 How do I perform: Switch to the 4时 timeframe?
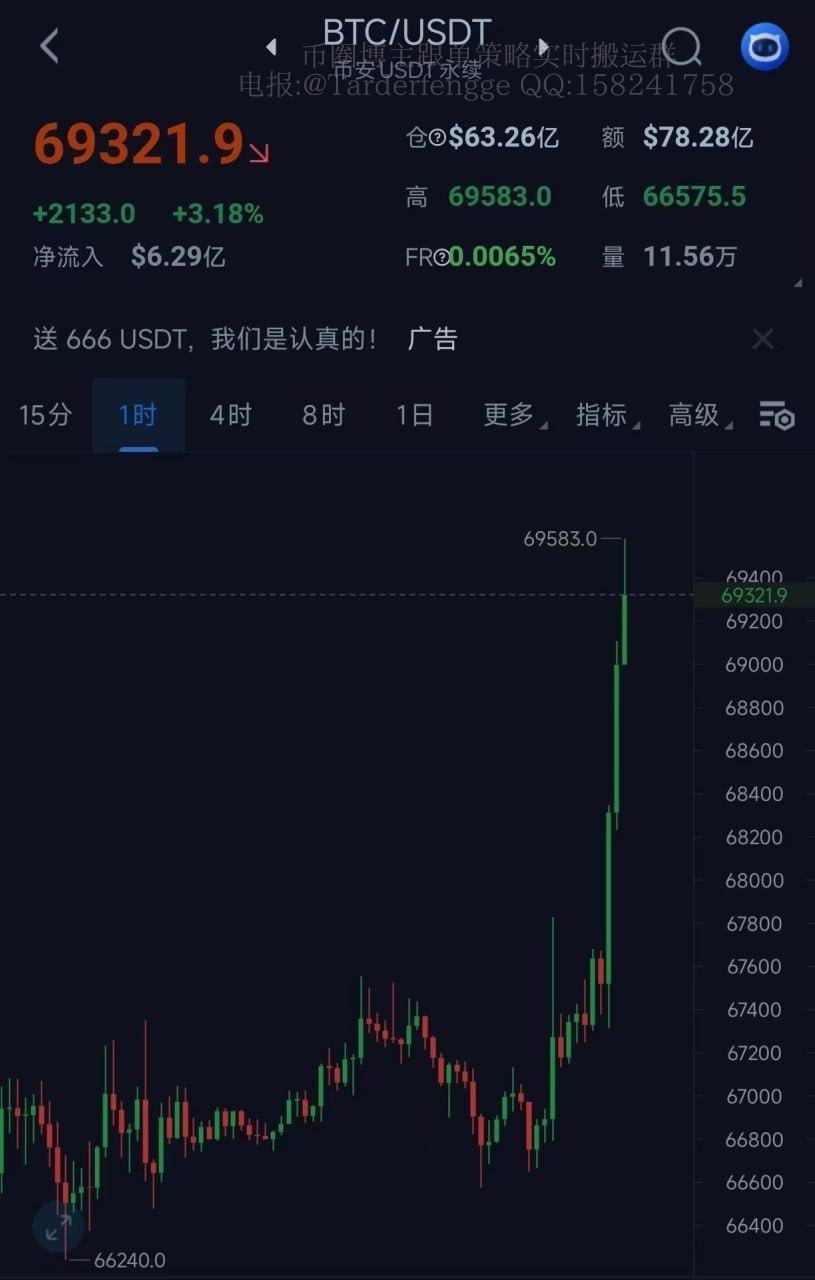coord(230,415)
